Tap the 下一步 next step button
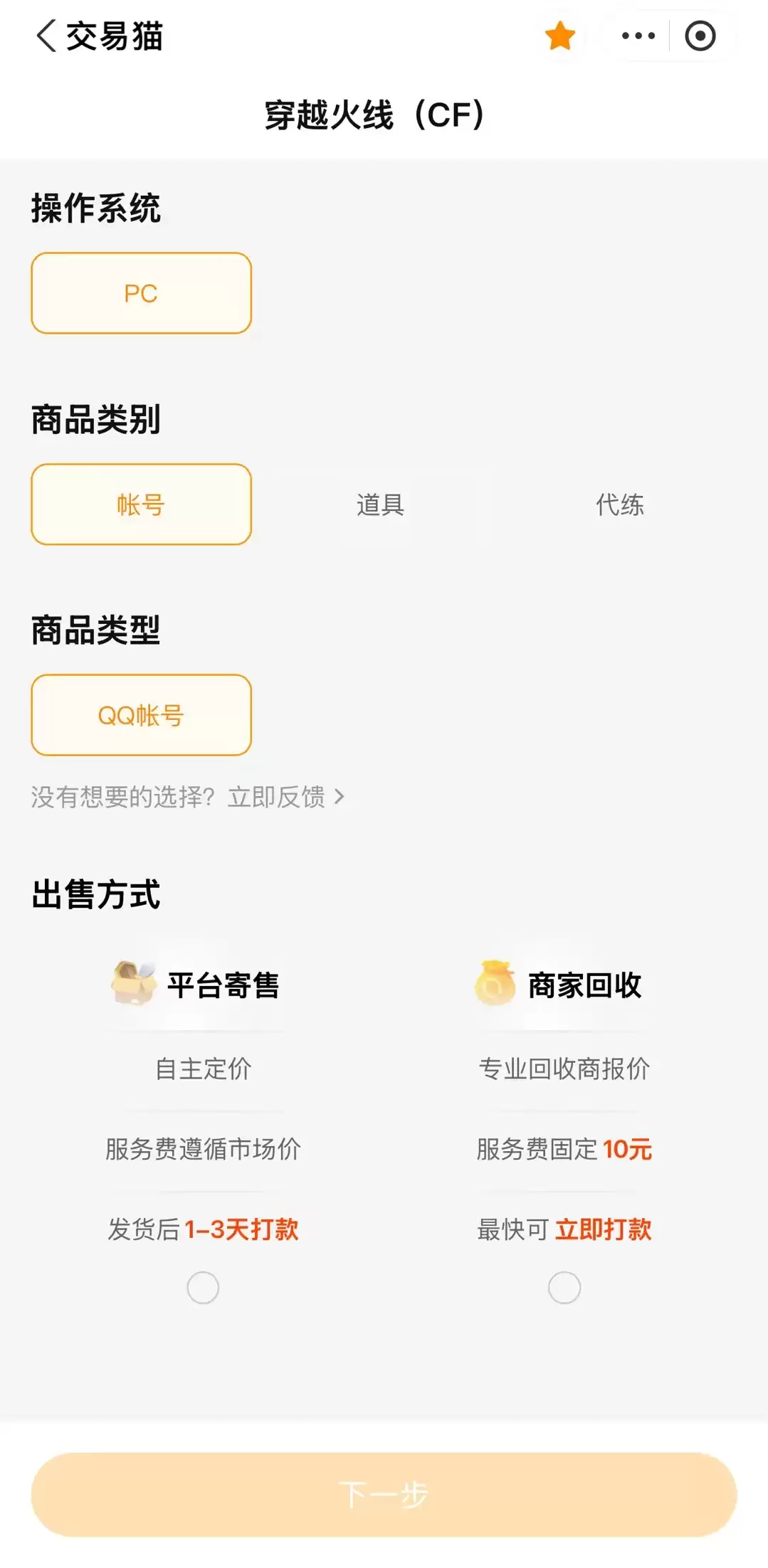Screen dimensions: 768x1568 (x=384, y=1495)
